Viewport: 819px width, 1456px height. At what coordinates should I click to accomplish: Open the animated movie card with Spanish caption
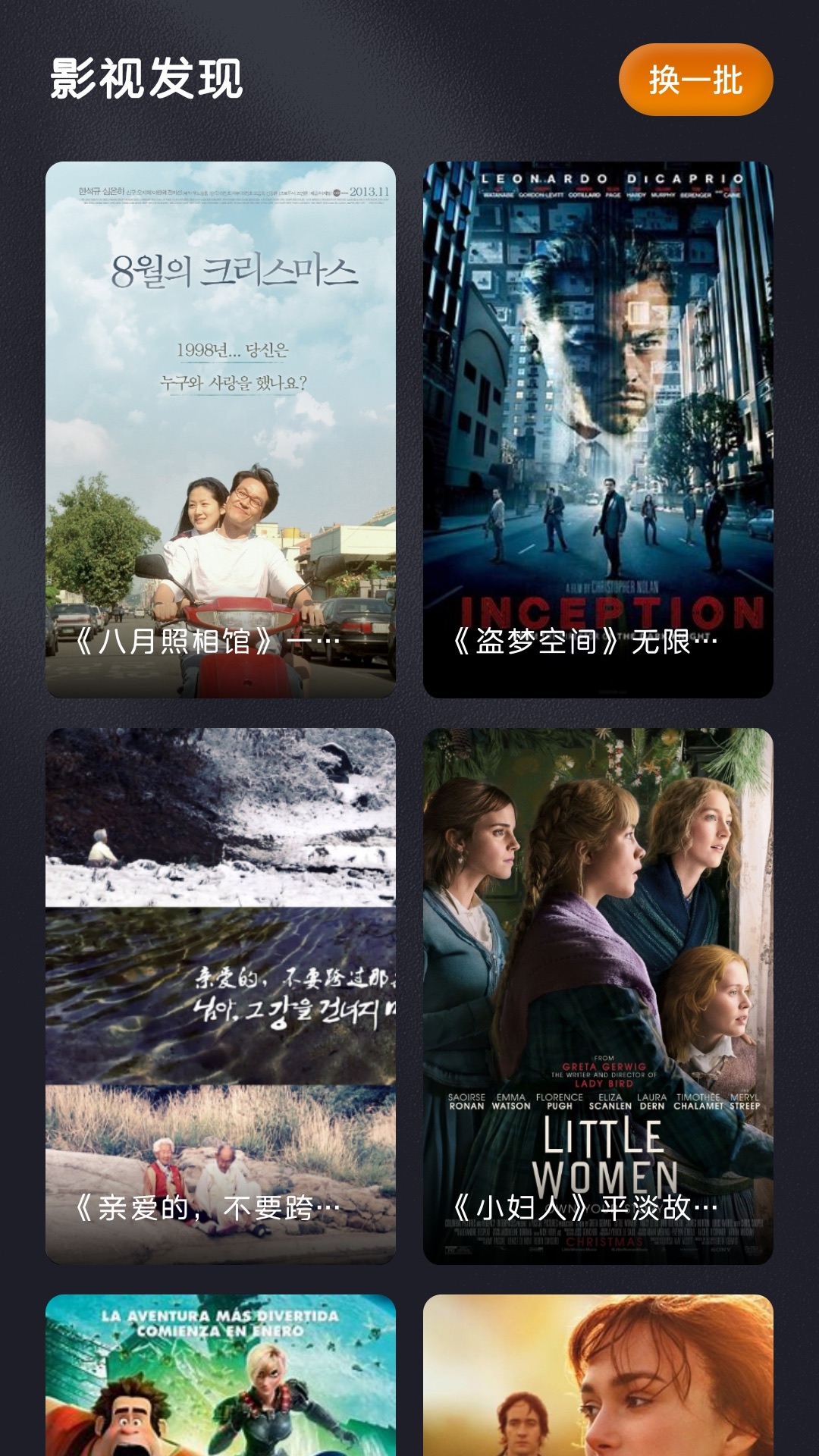221,1375
